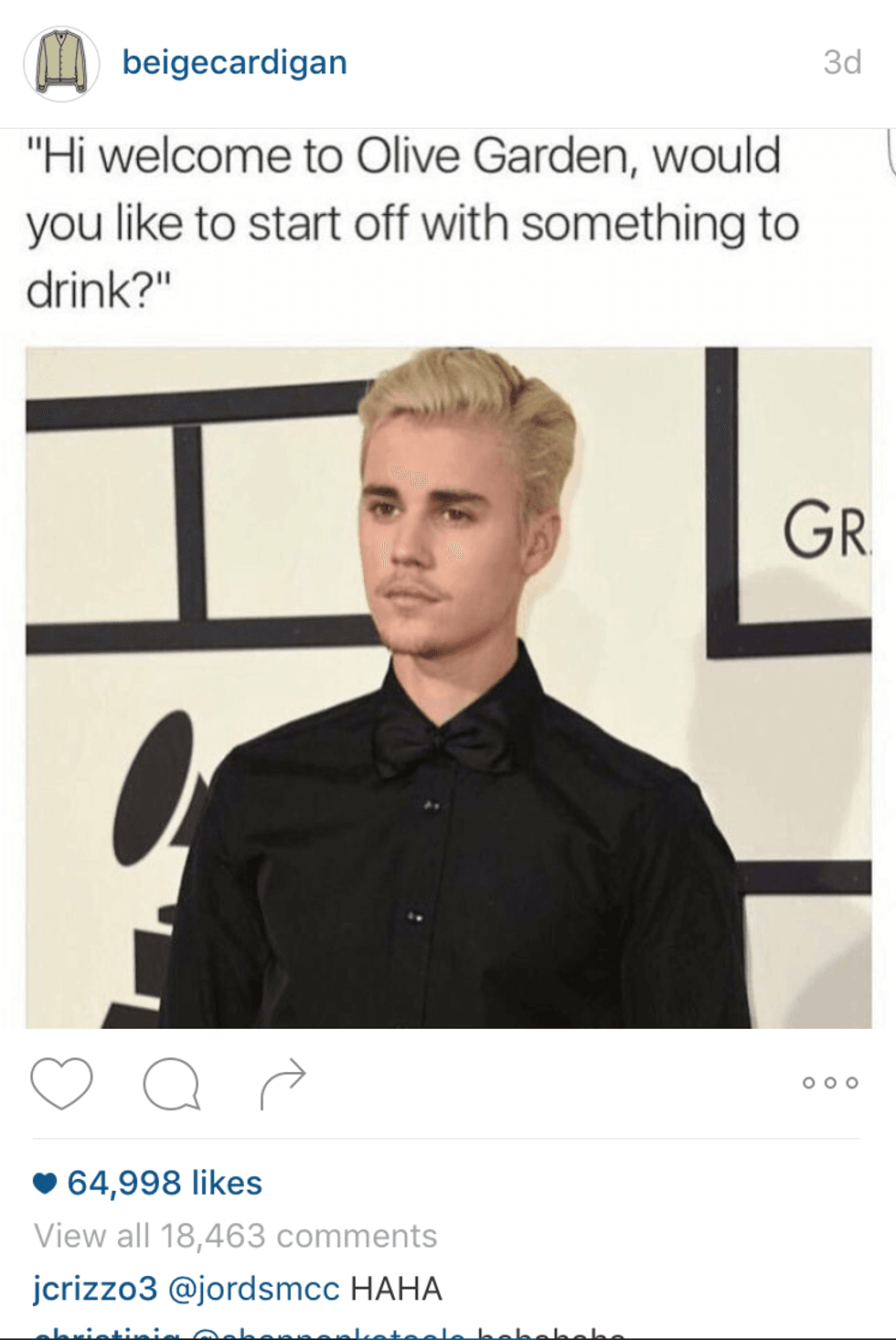Open beigecardigan's profile avatar

(61, 63)
